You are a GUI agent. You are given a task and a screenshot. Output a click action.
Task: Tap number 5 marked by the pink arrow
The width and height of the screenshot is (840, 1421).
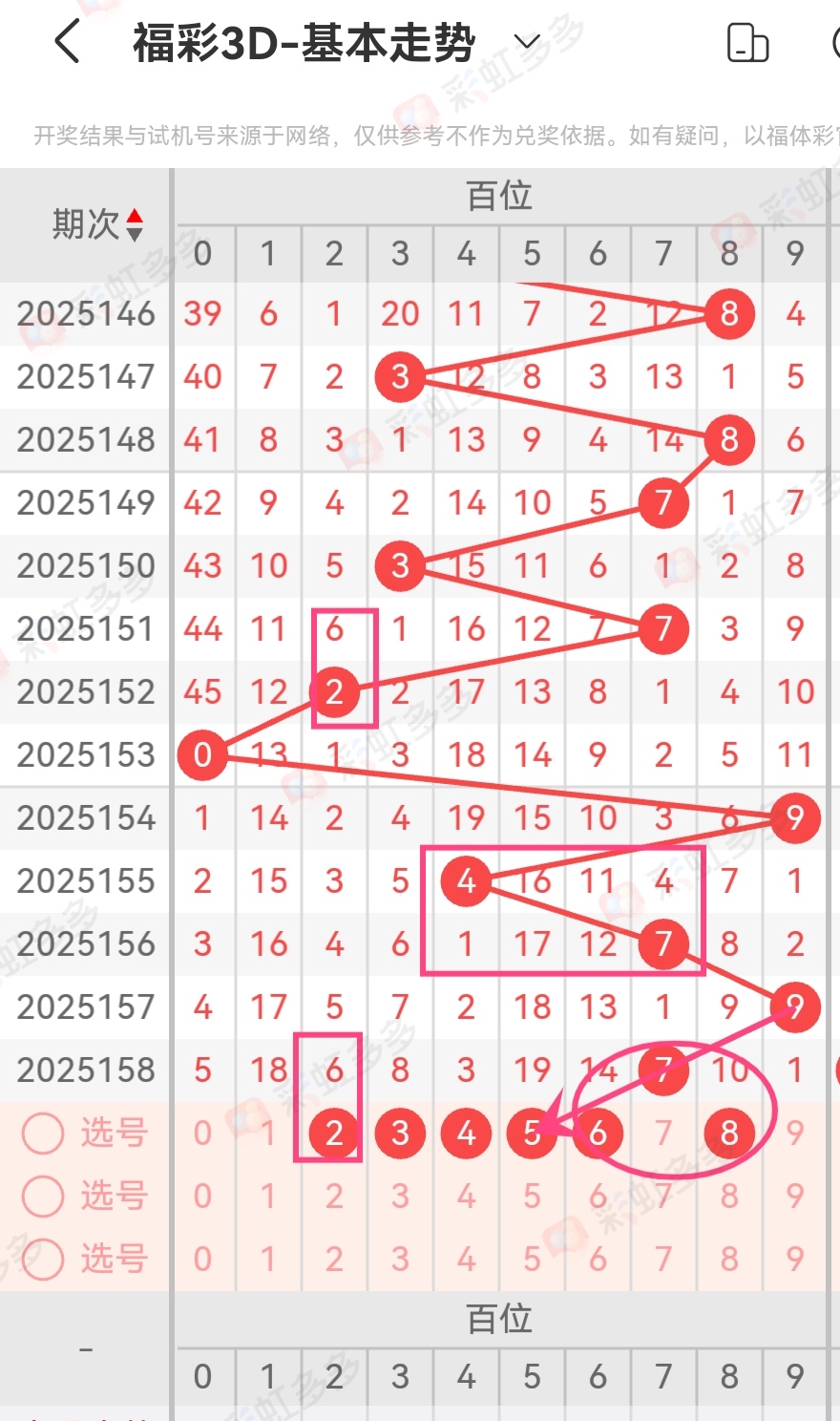[532, 1134]
